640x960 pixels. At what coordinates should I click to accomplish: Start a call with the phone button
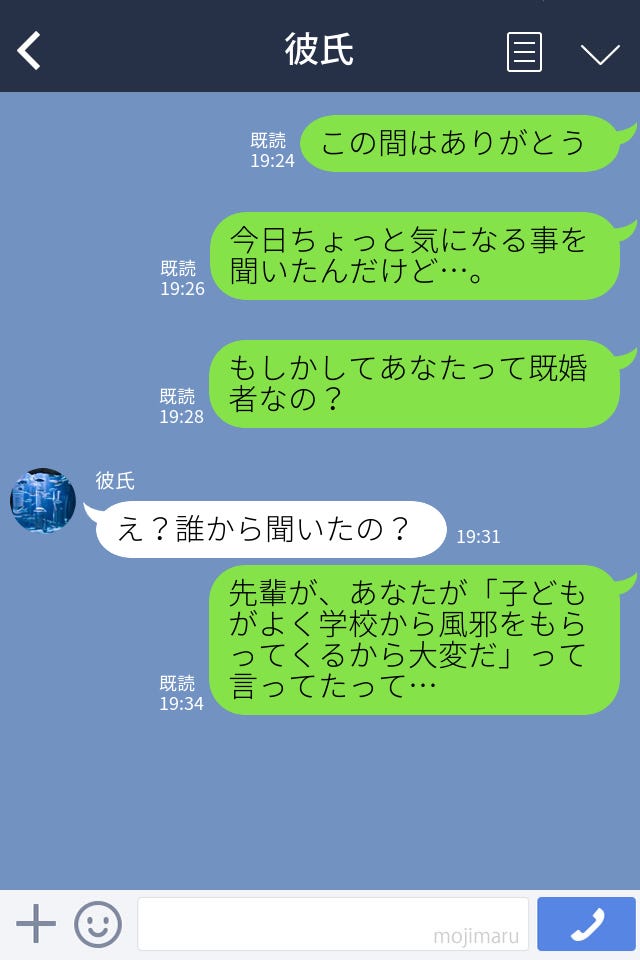tap(586, 924)
